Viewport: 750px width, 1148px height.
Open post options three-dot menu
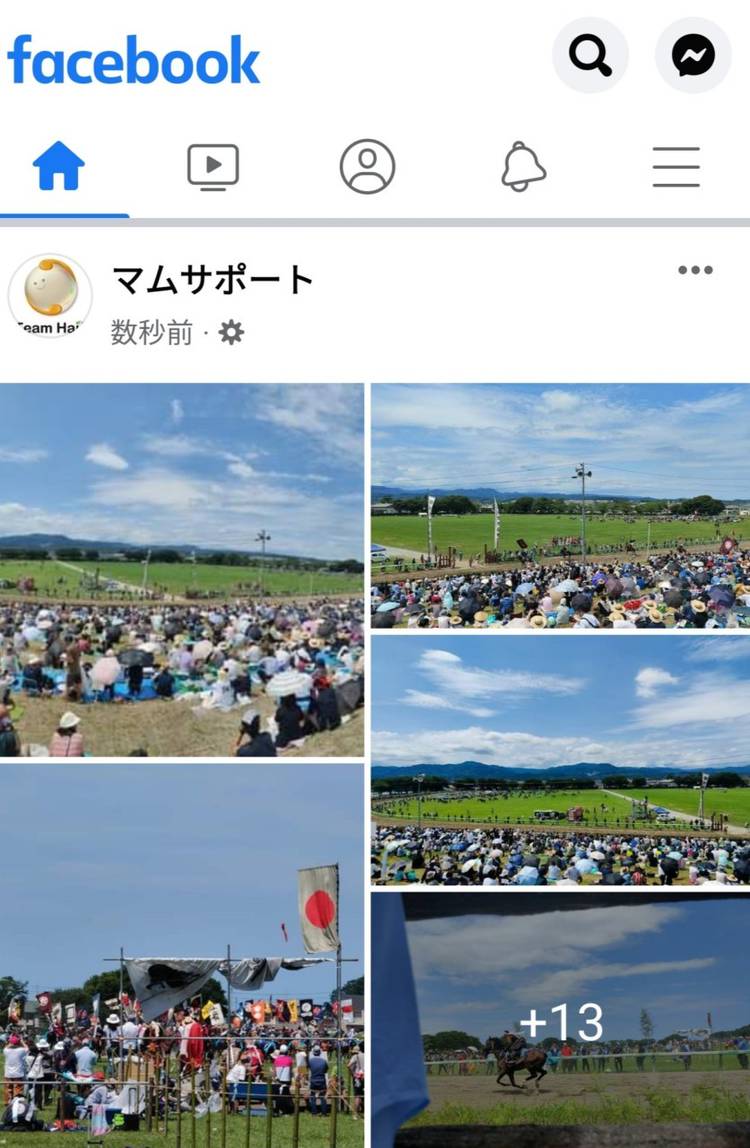695,270
